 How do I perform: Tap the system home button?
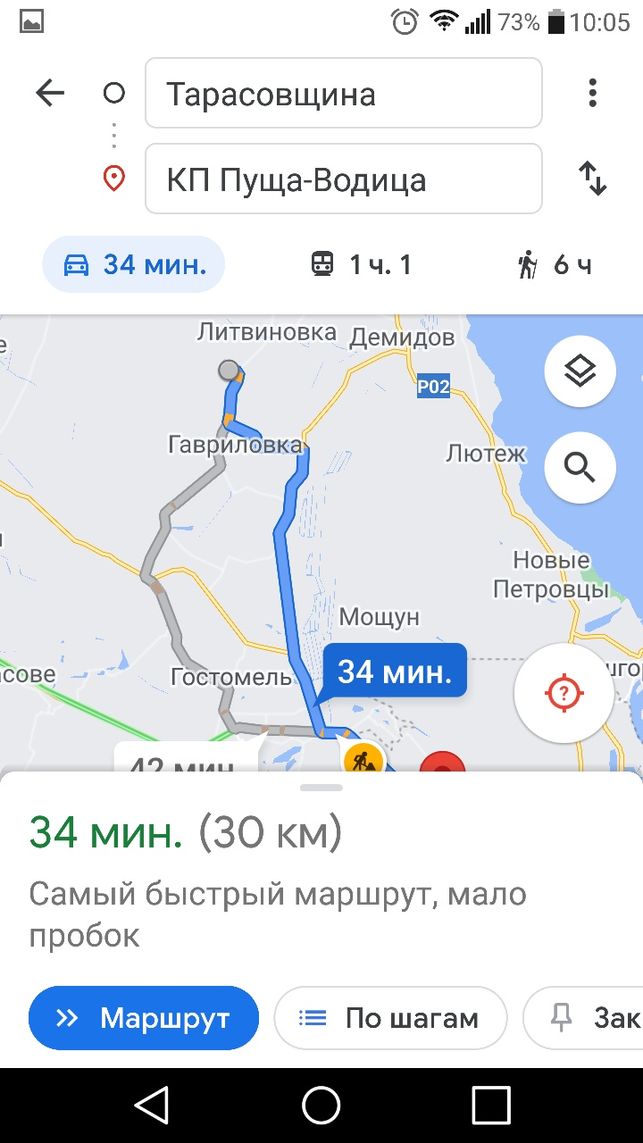pyautogui.click(x=322, y=1105)
